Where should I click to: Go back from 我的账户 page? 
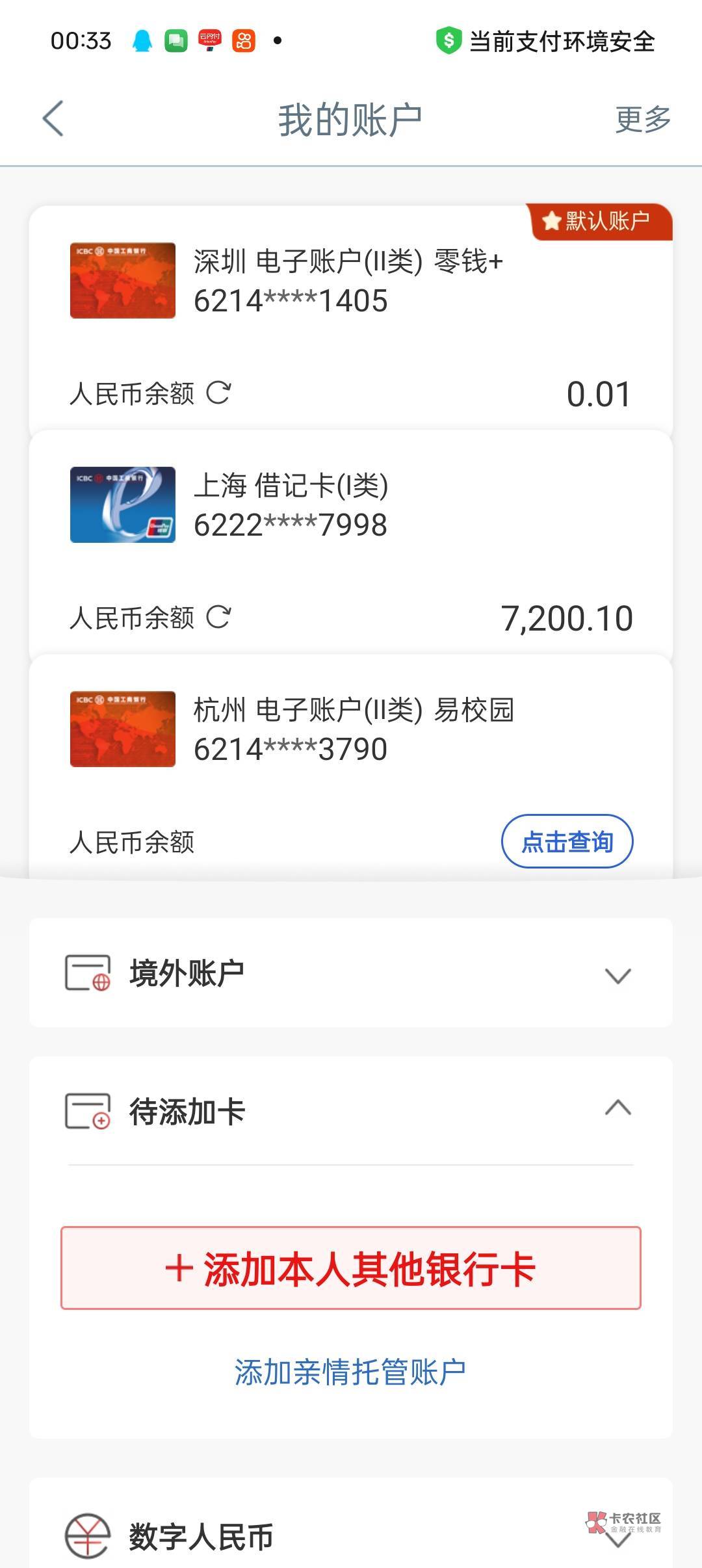53,119
